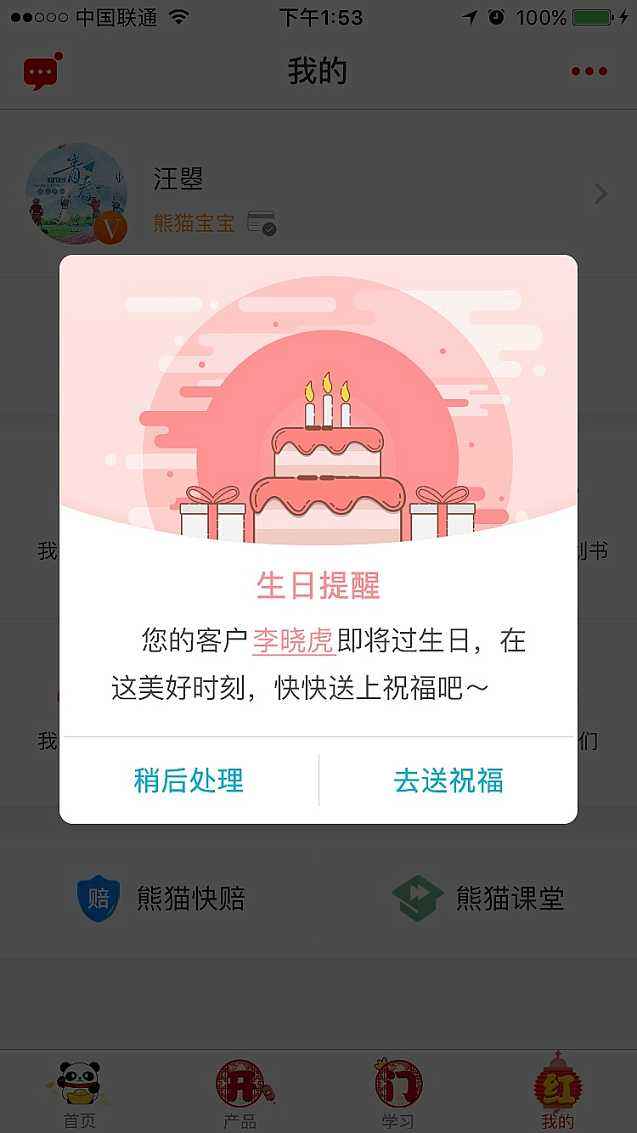Open the messages chat icon

pyautogui.click(x=41, y=72)
